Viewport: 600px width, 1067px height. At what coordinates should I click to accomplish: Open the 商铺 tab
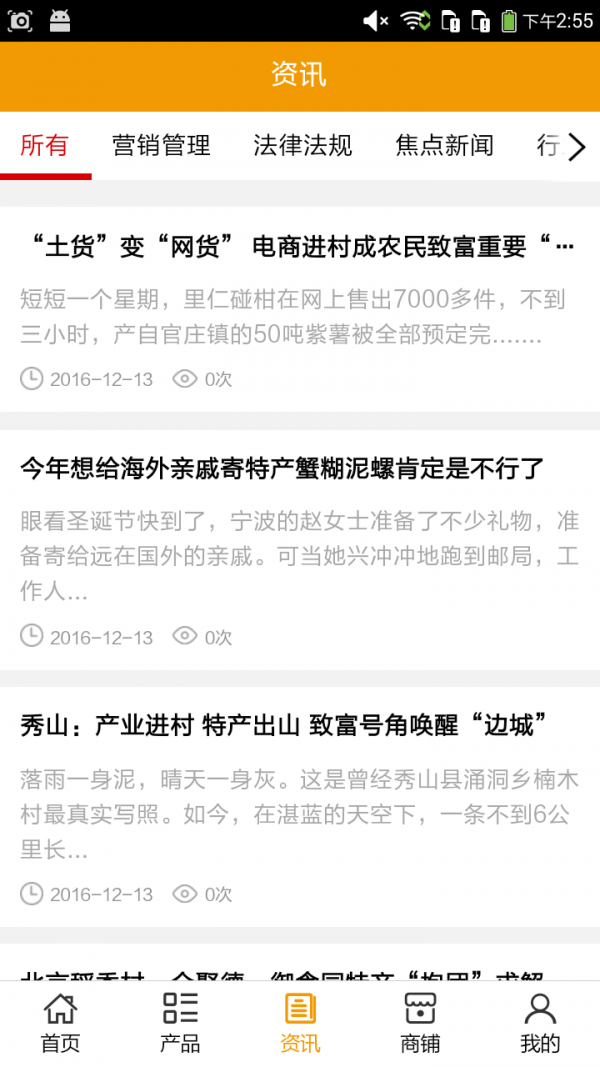[x=420, y=1023]
